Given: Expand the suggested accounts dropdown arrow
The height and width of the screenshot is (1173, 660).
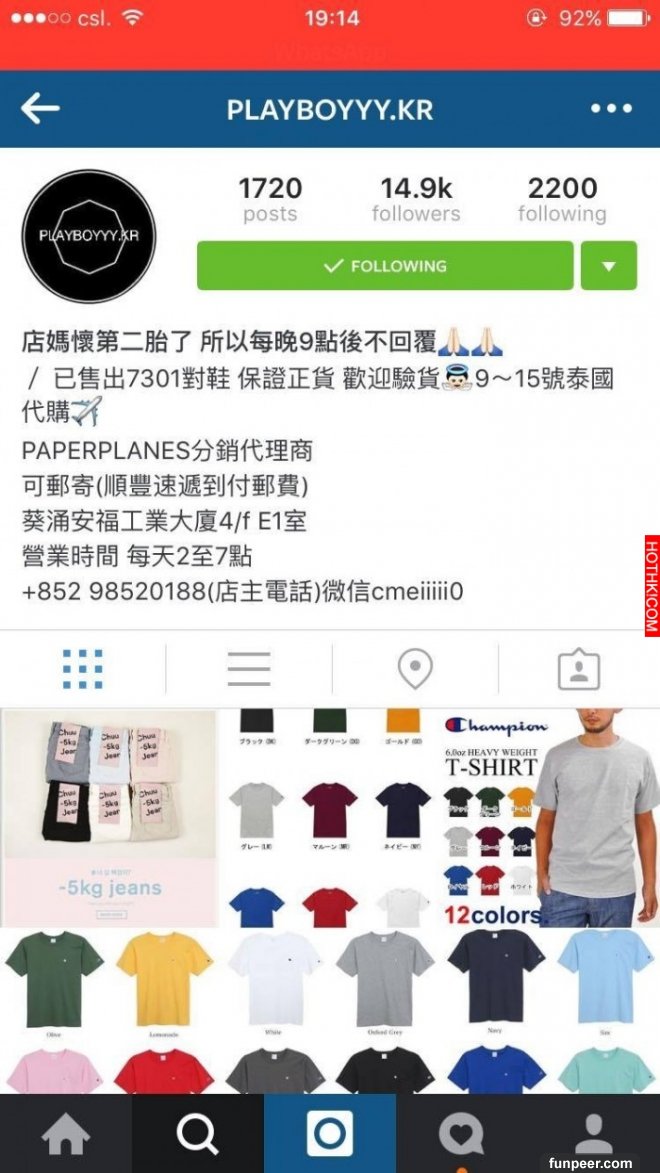Looking at the screenshot, I should 609,266.
